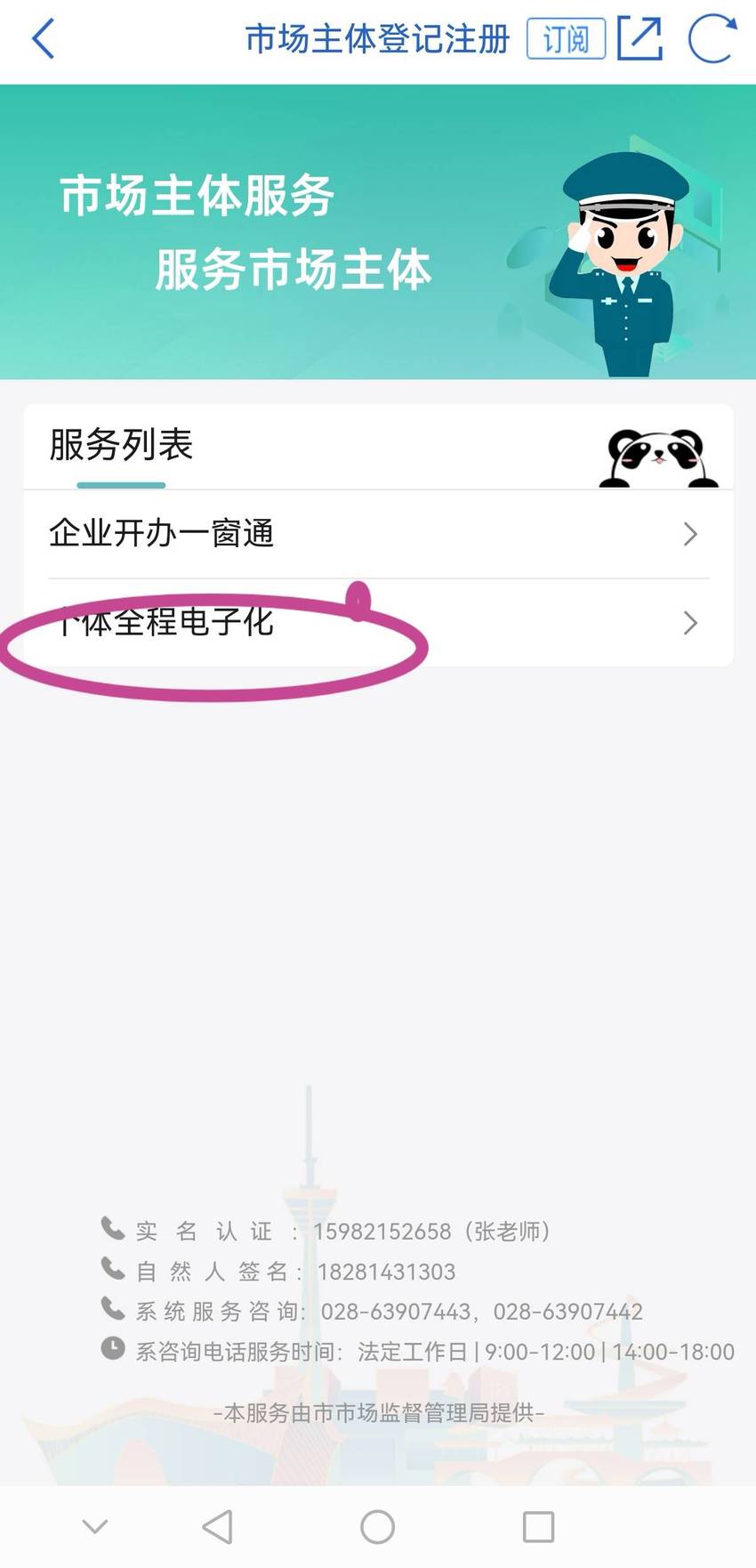Go to home via circle button
Image resolution: width=756 pixels, height=1568 pixels.
click(x=377, y=1527)
